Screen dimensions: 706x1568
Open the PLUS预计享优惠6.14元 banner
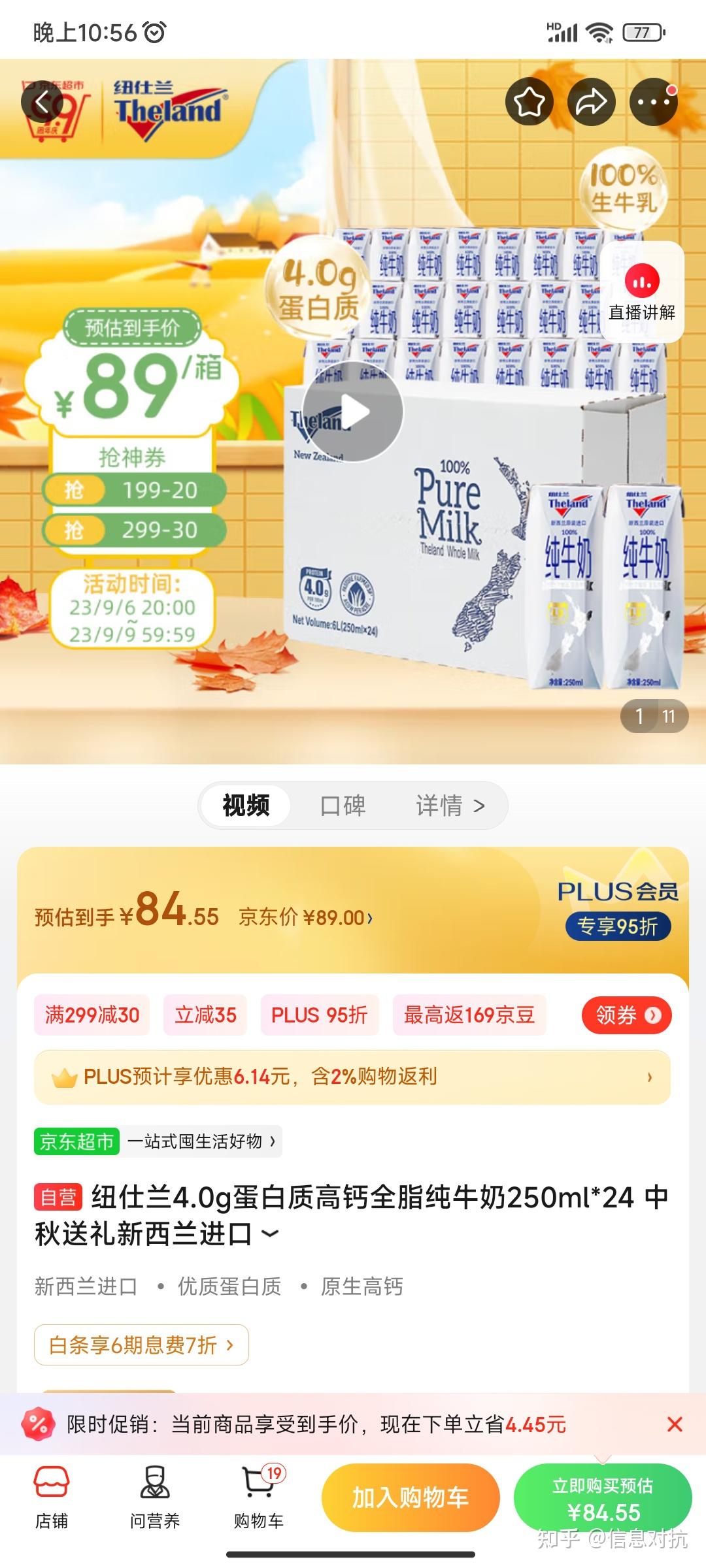353,1077
